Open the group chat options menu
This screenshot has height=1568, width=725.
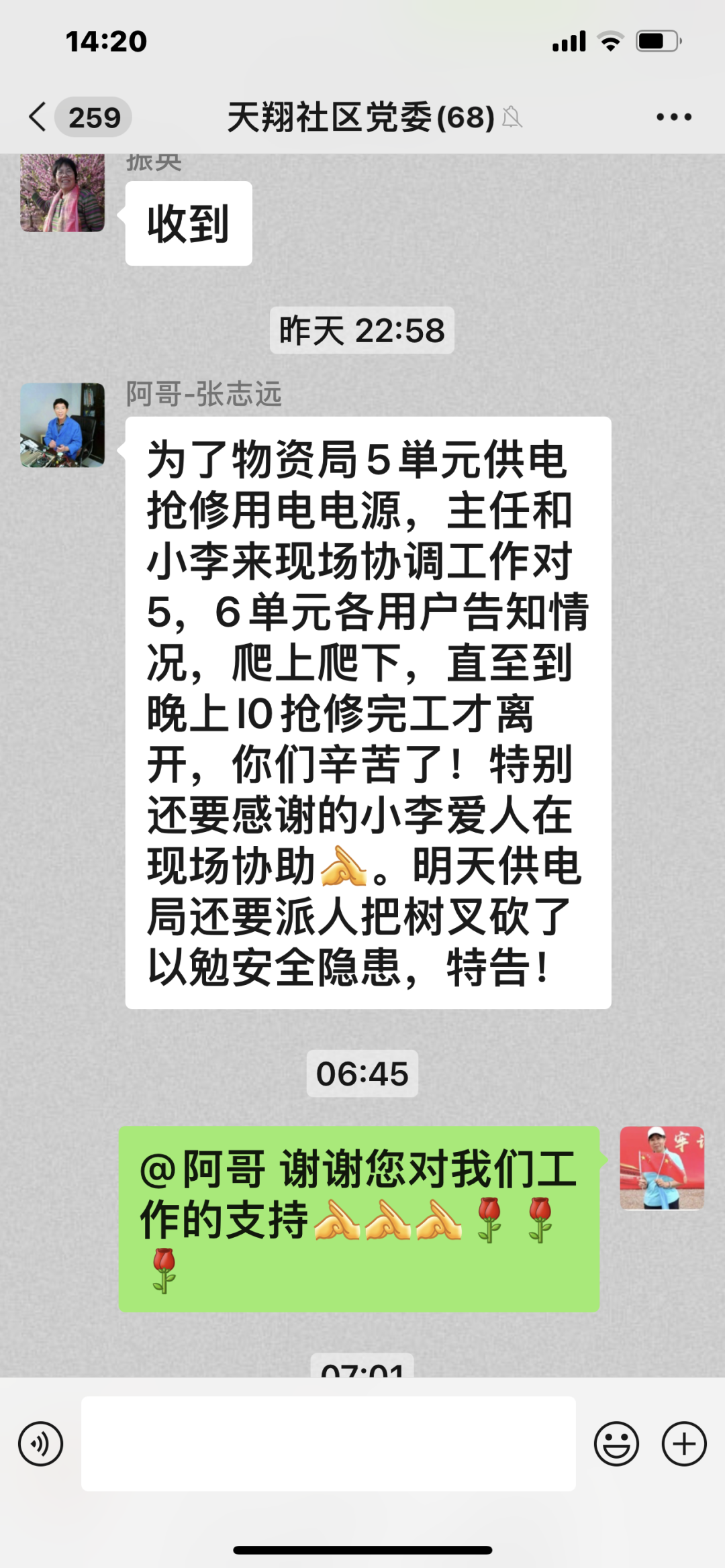(x=673, y=117)
